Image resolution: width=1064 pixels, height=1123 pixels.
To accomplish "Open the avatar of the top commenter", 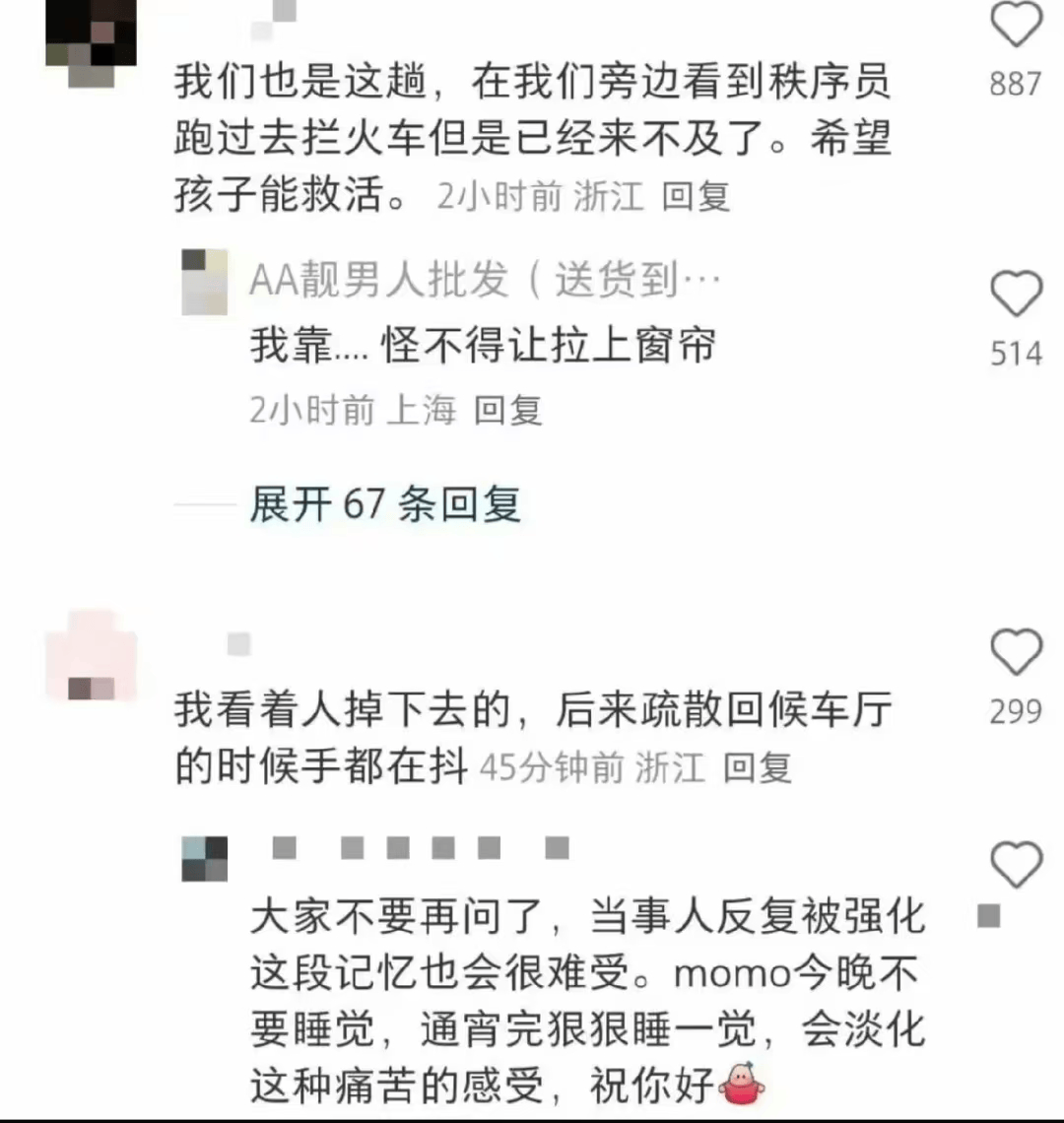I will coord(92,39).
